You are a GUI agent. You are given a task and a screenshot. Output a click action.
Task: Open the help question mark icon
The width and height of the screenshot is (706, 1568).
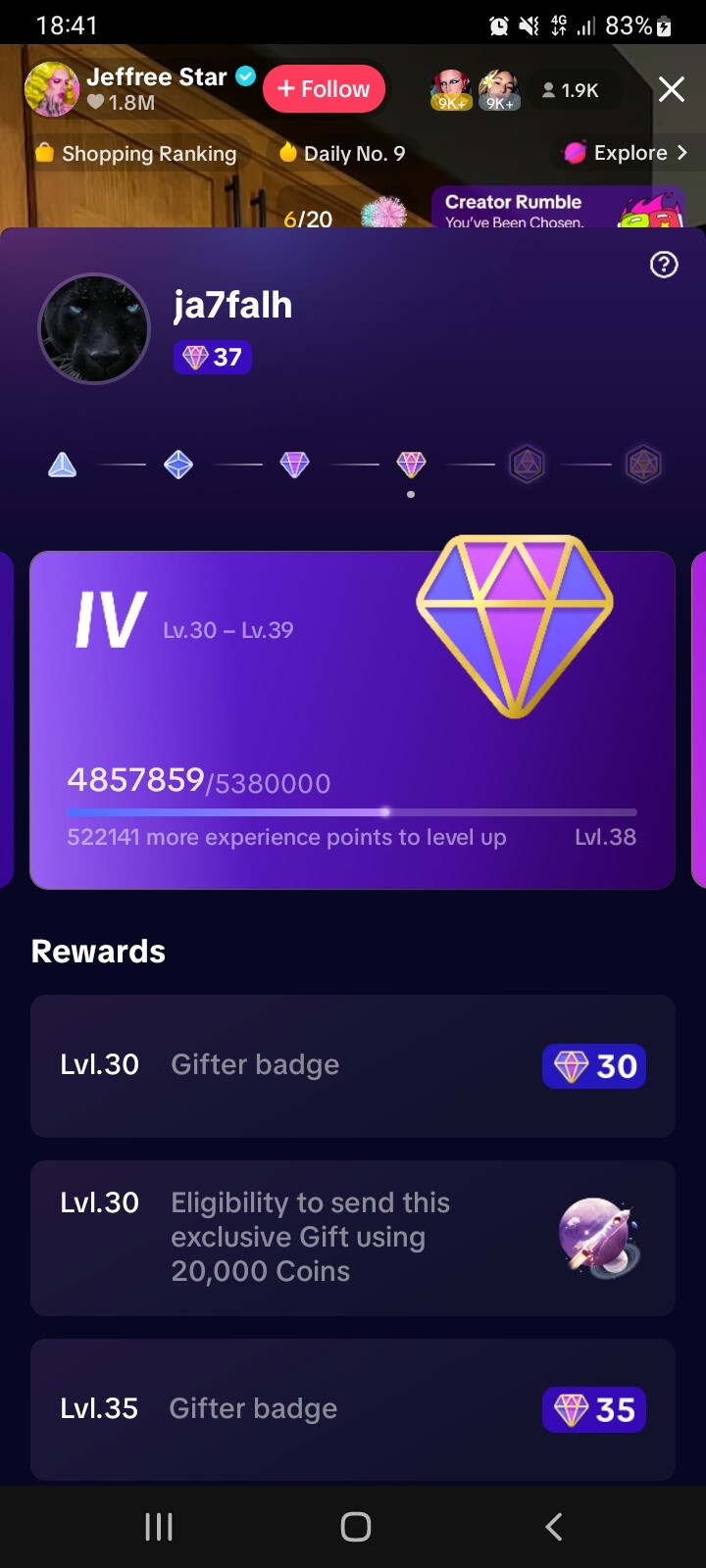point(664,265)
